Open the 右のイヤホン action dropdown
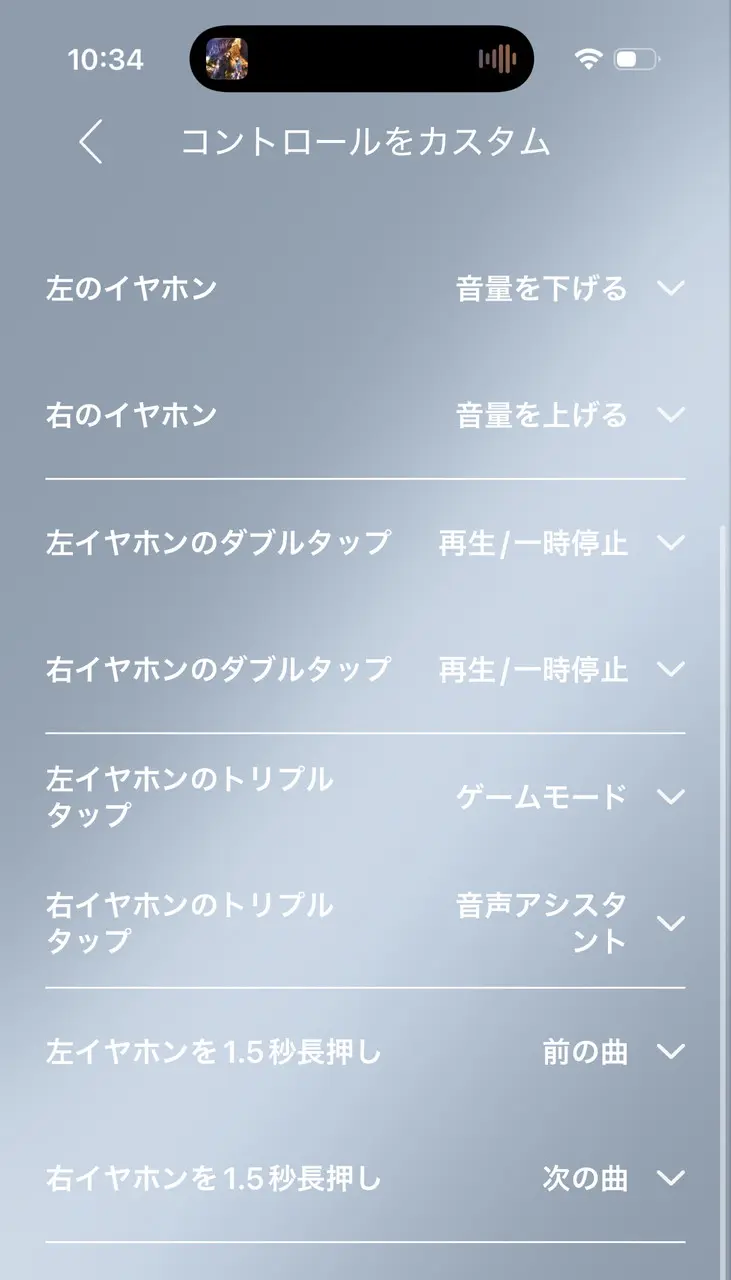The height and width of the screenshot is (1280, 731). coord(670,415)
